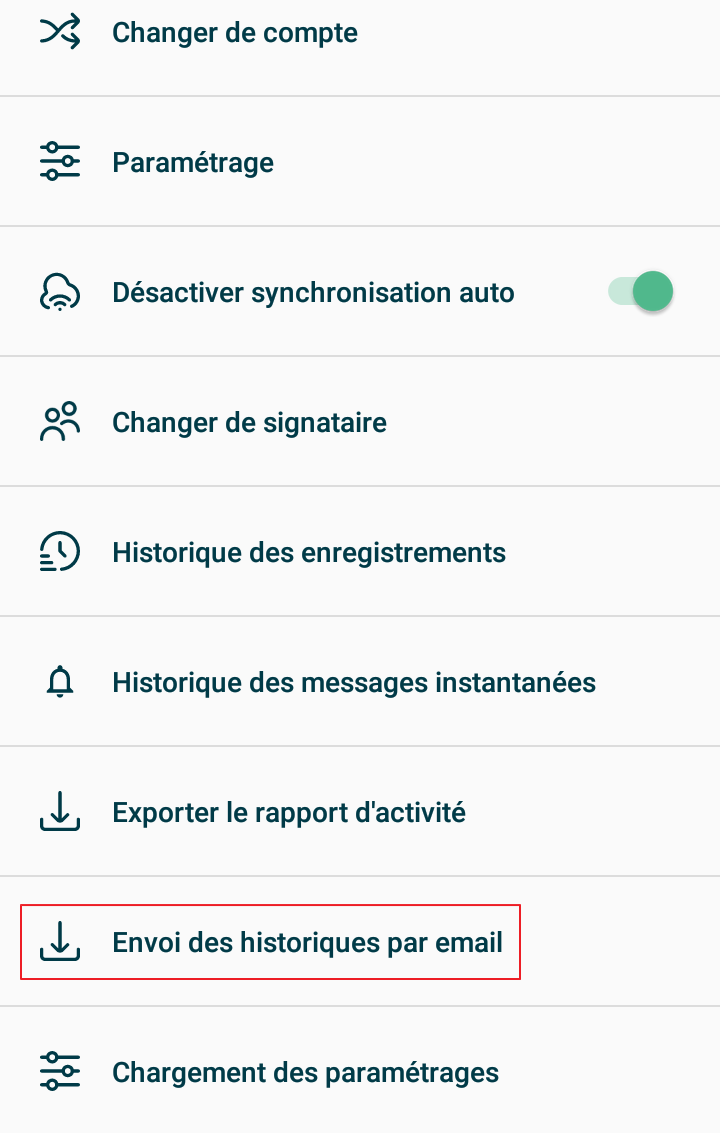Click the clock history icon
This screenshot has width=720, height=1133.
(x=60, y=551)
